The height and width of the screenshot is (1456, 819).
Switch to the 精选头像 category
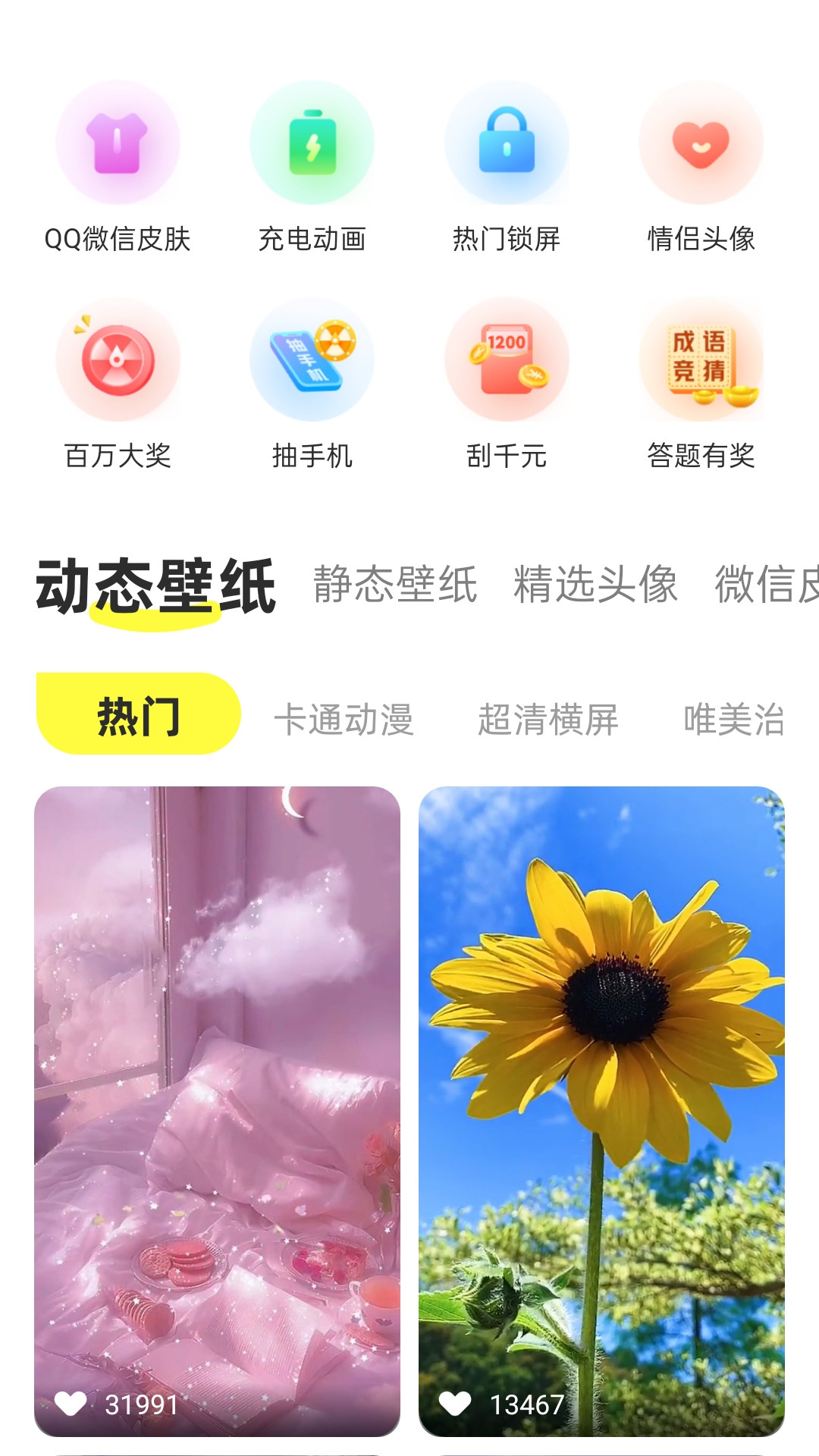[595, 584]
